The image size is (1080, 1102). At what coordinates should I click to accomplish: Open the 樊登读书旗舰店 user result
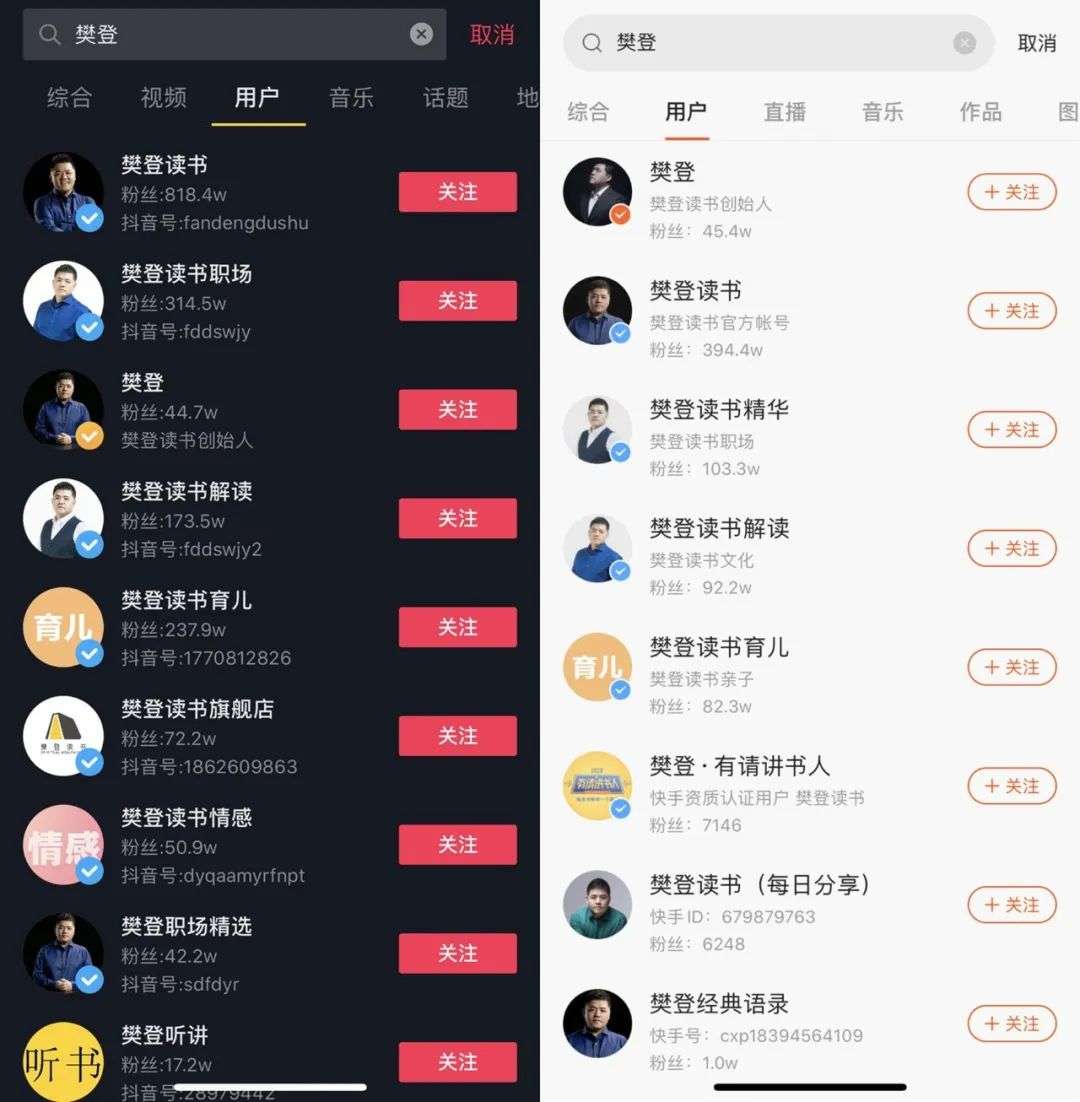coord(270,737)
